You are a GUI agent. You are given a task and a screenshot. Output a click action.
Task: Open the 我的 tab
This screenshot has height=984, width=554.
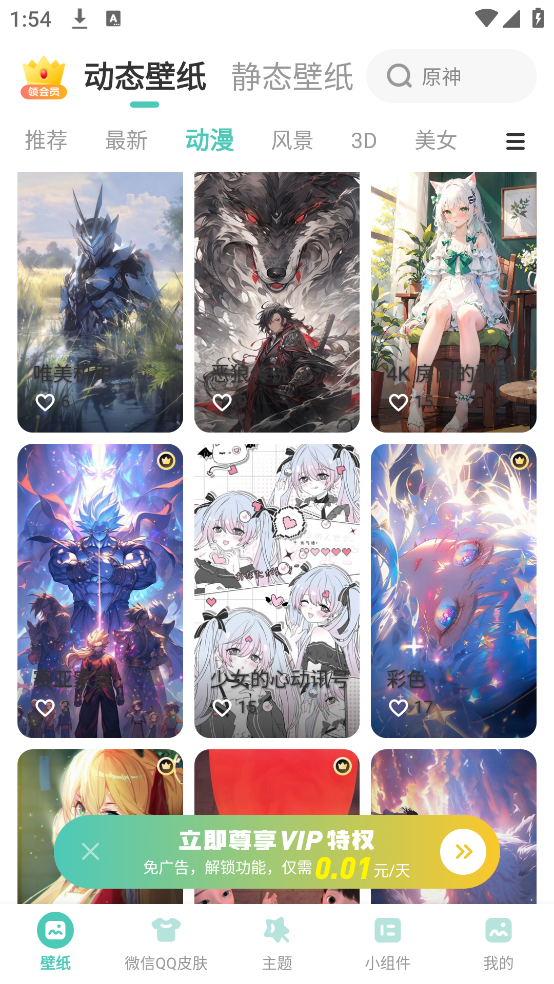point(498,943)
